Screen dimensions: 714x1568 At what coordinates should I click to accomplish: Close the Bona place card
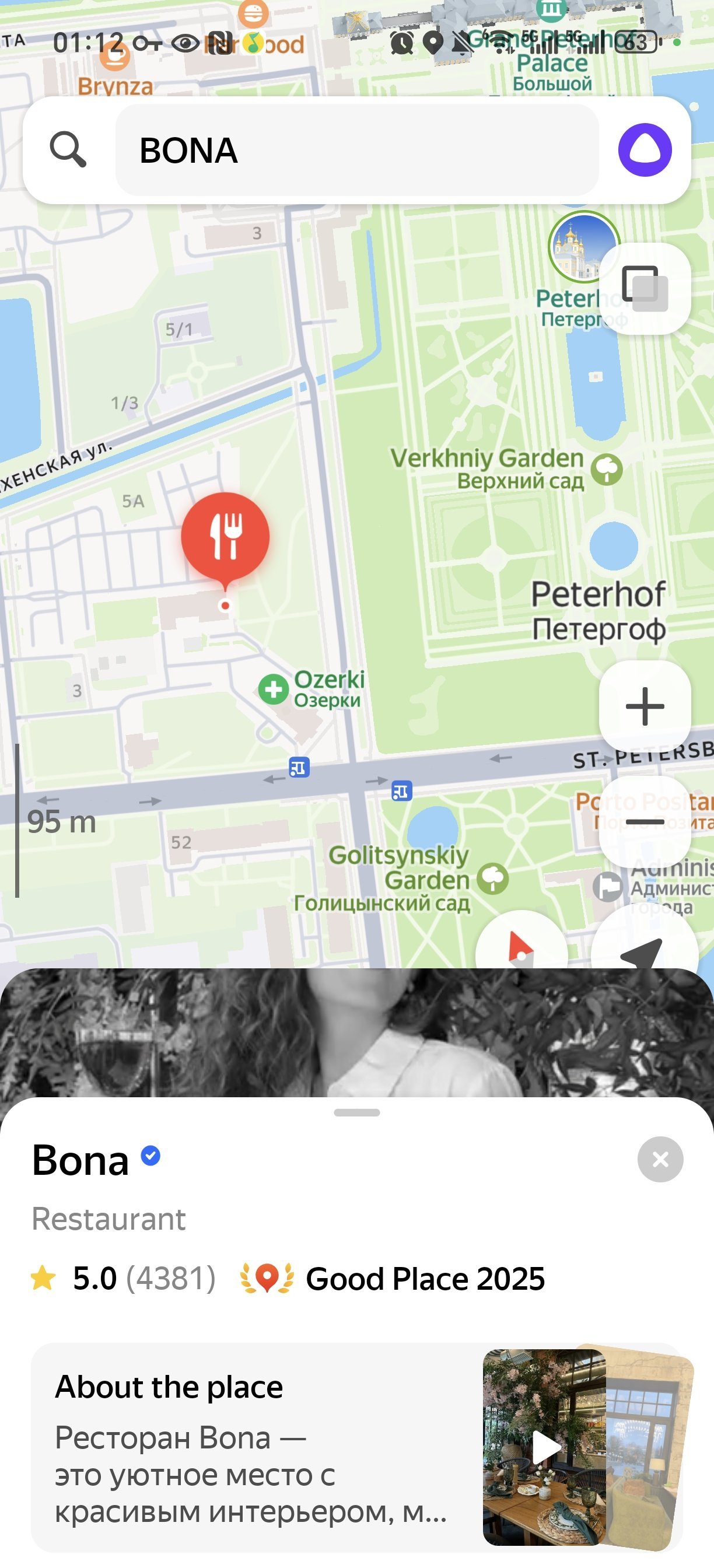[660, 1159]
